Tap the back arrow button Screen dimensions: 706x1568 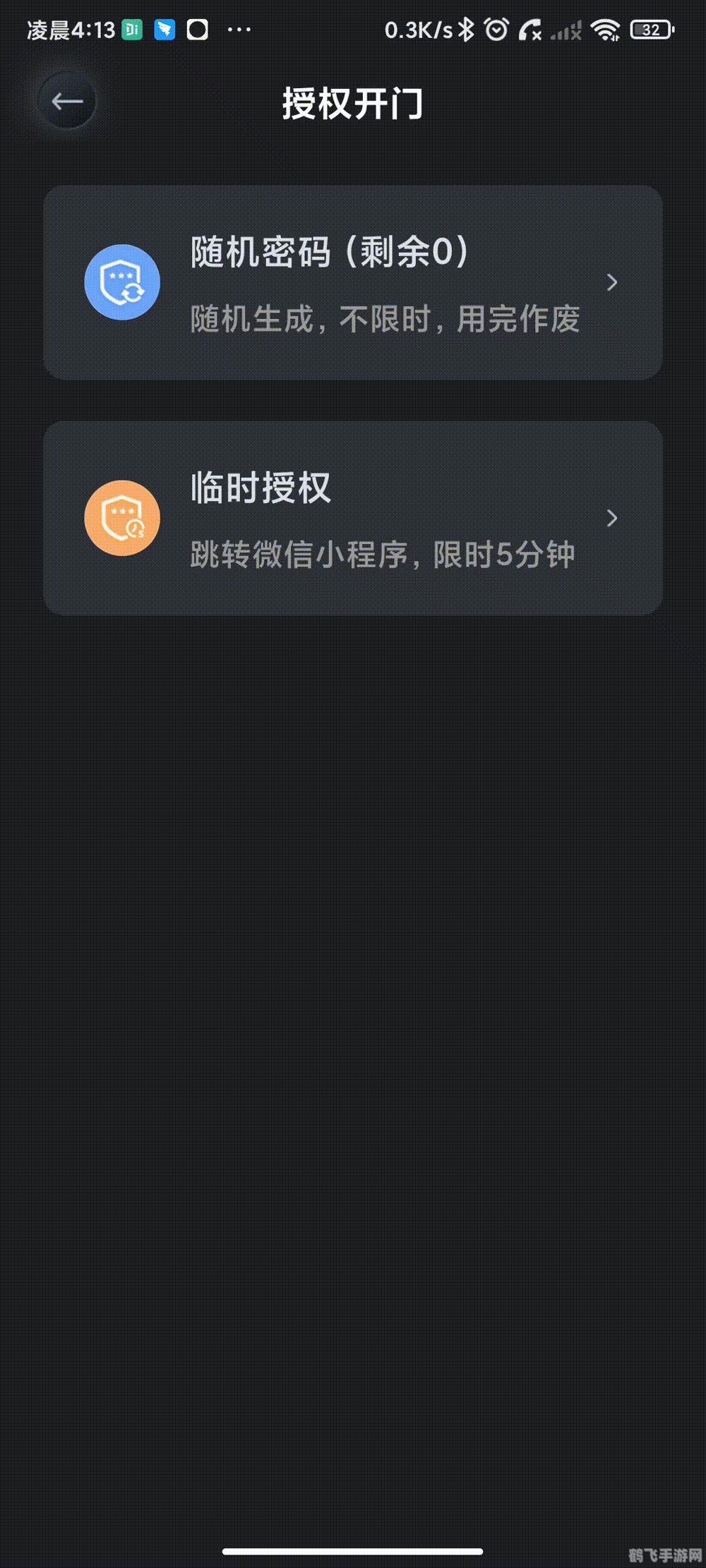point(67,101)
